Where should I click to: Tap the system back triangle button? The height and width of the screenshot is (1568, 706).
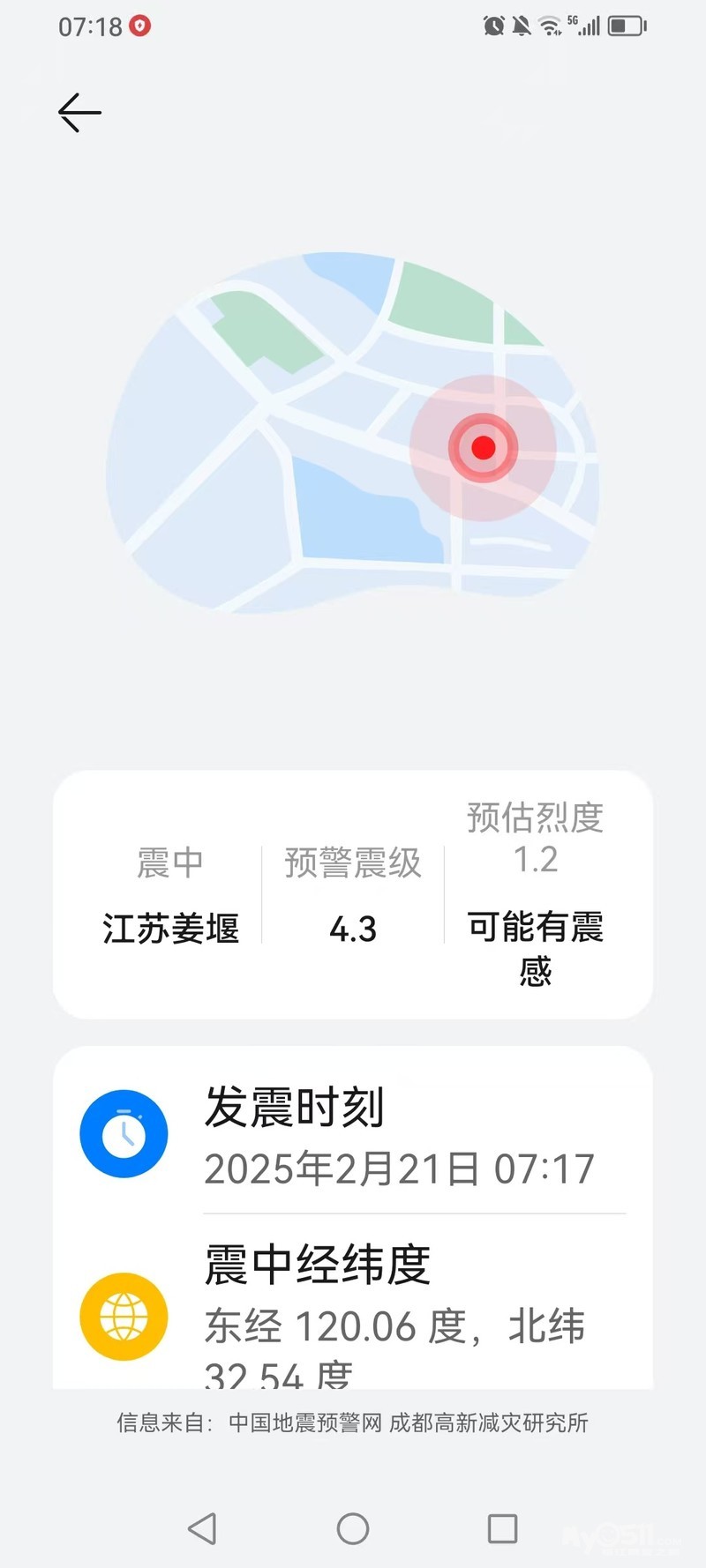[203, 1528]
